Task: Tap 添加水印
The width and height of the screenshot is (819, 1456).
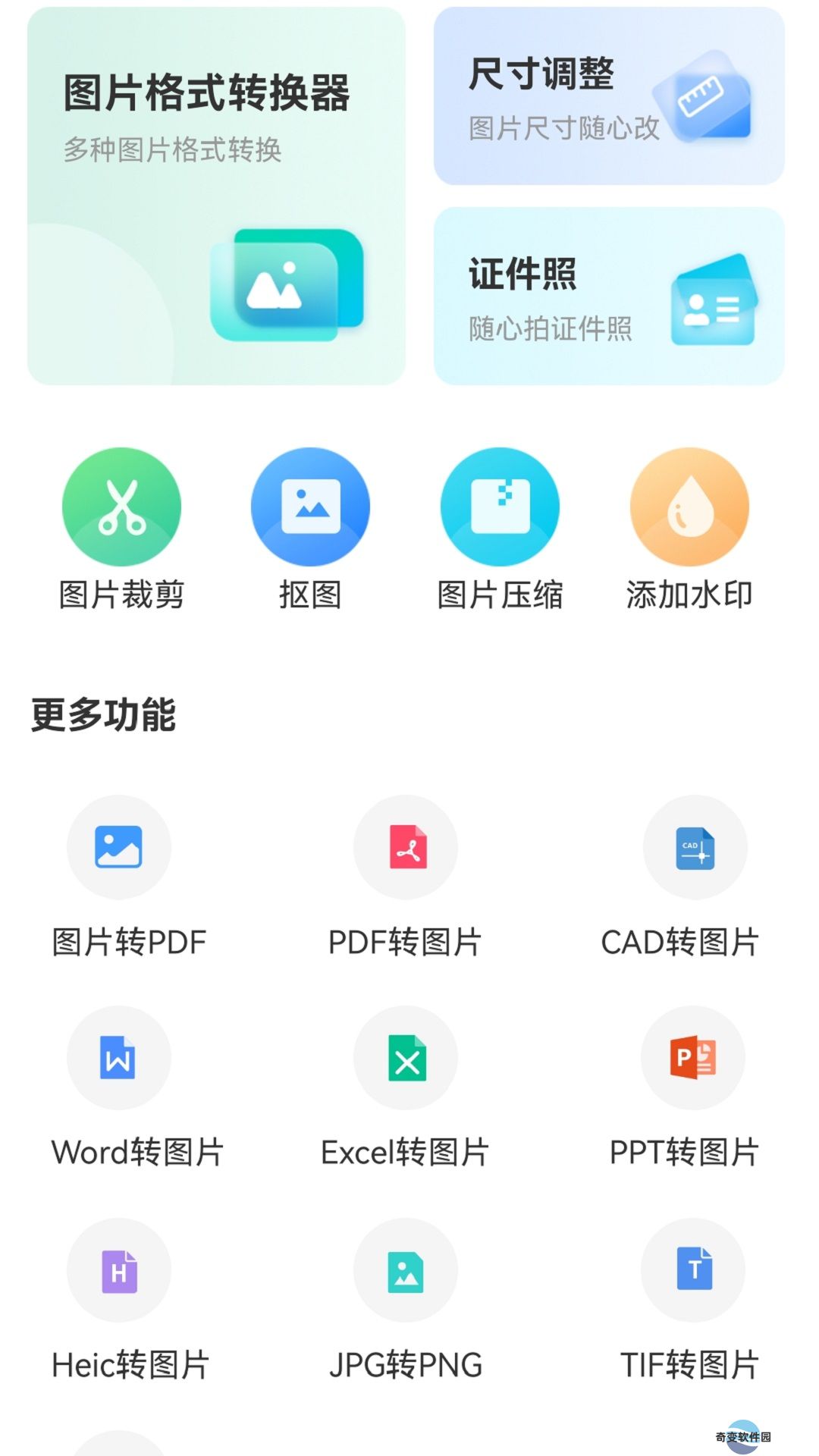Action: (689, 529)
